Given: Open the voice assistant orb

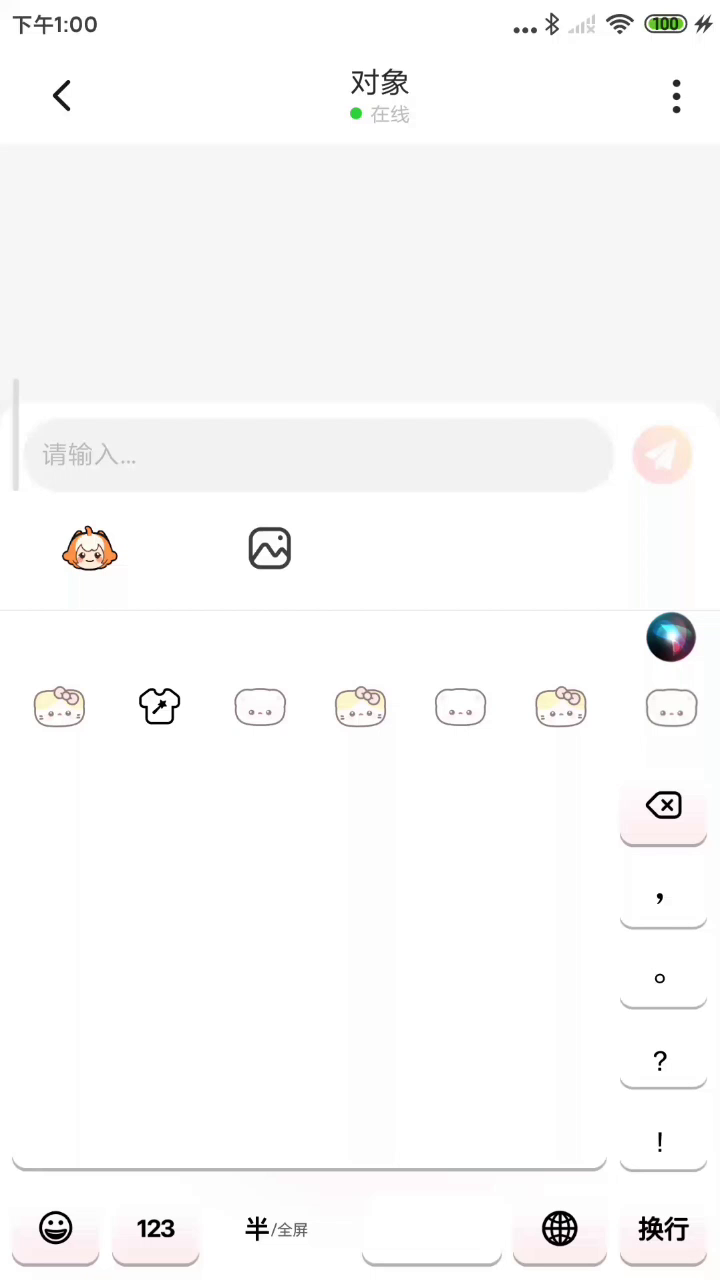Looking at the screenshot, I should coord(670,637).
